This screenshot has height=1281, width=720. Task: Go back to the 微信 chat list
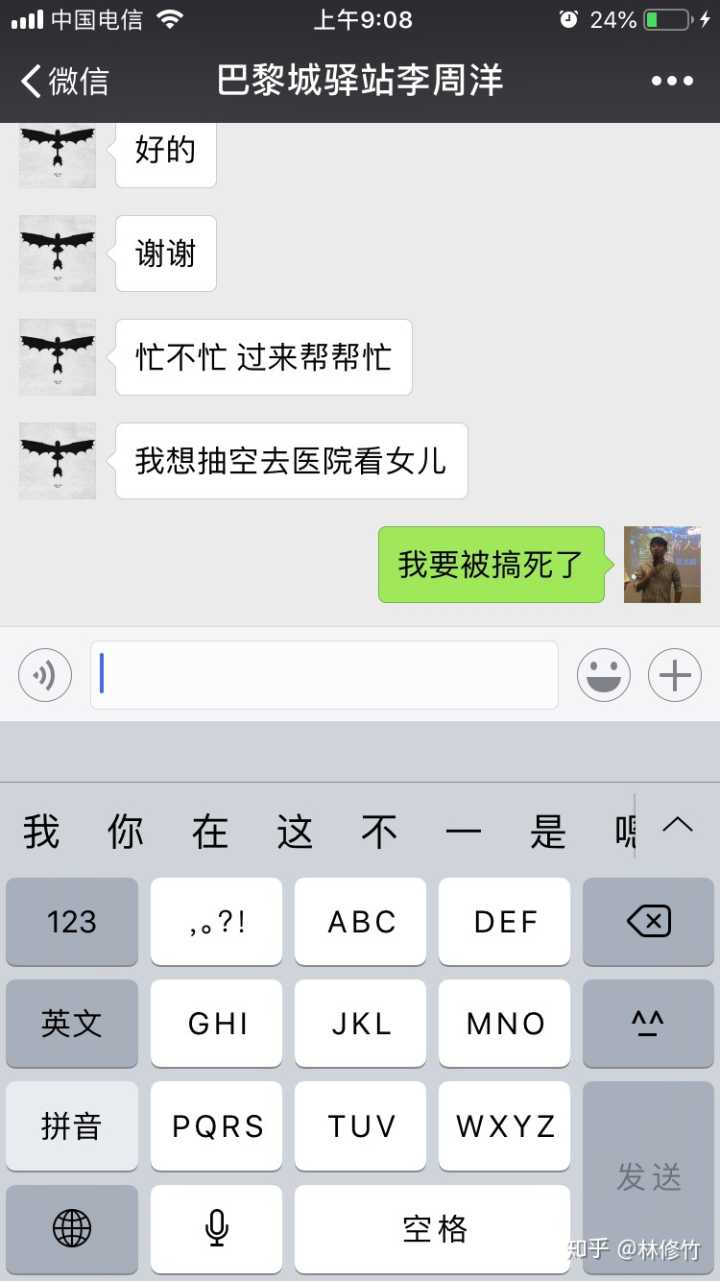(x=65, y=81)
